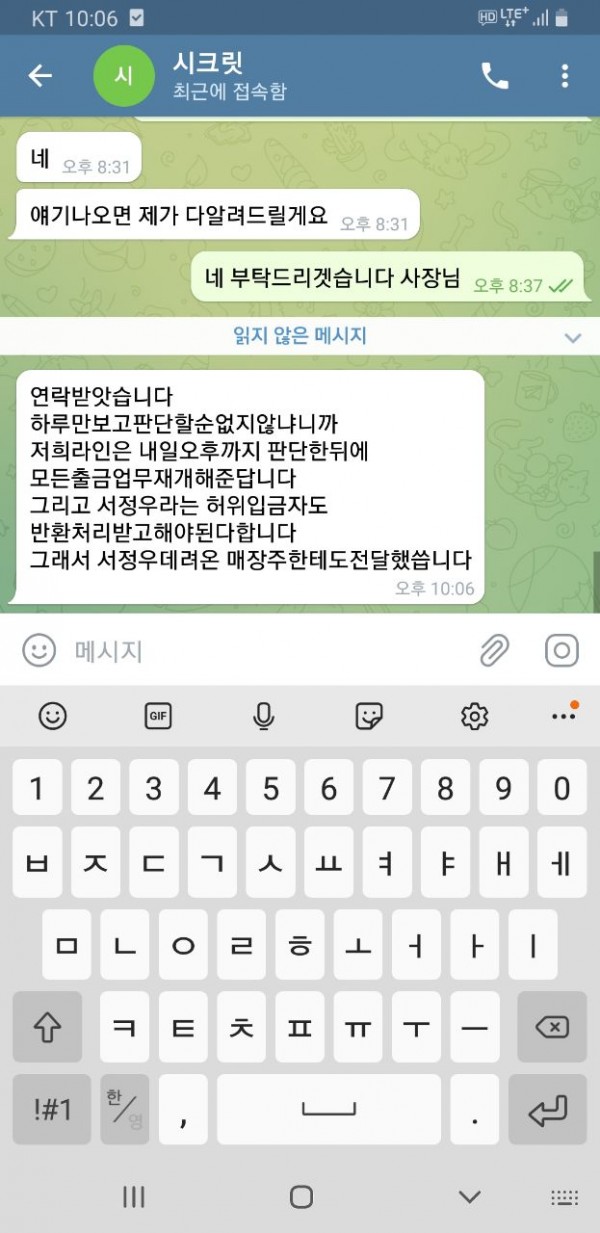600x1233 pixels.
Task: Open the camera from message bar
Action: pos(562,651)
